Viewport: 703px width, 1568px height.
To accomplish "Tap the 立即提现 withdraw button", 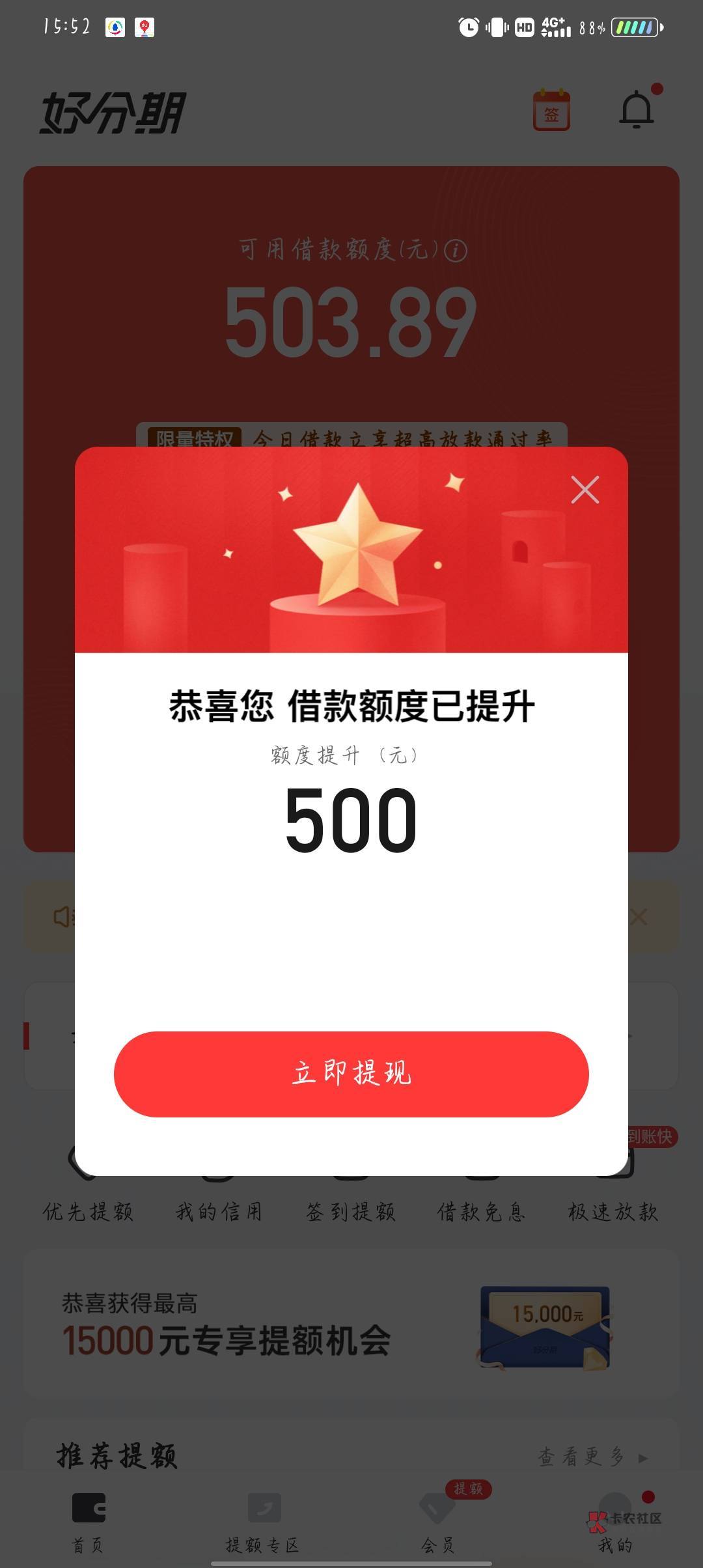I will click(x=351, y=1074).
